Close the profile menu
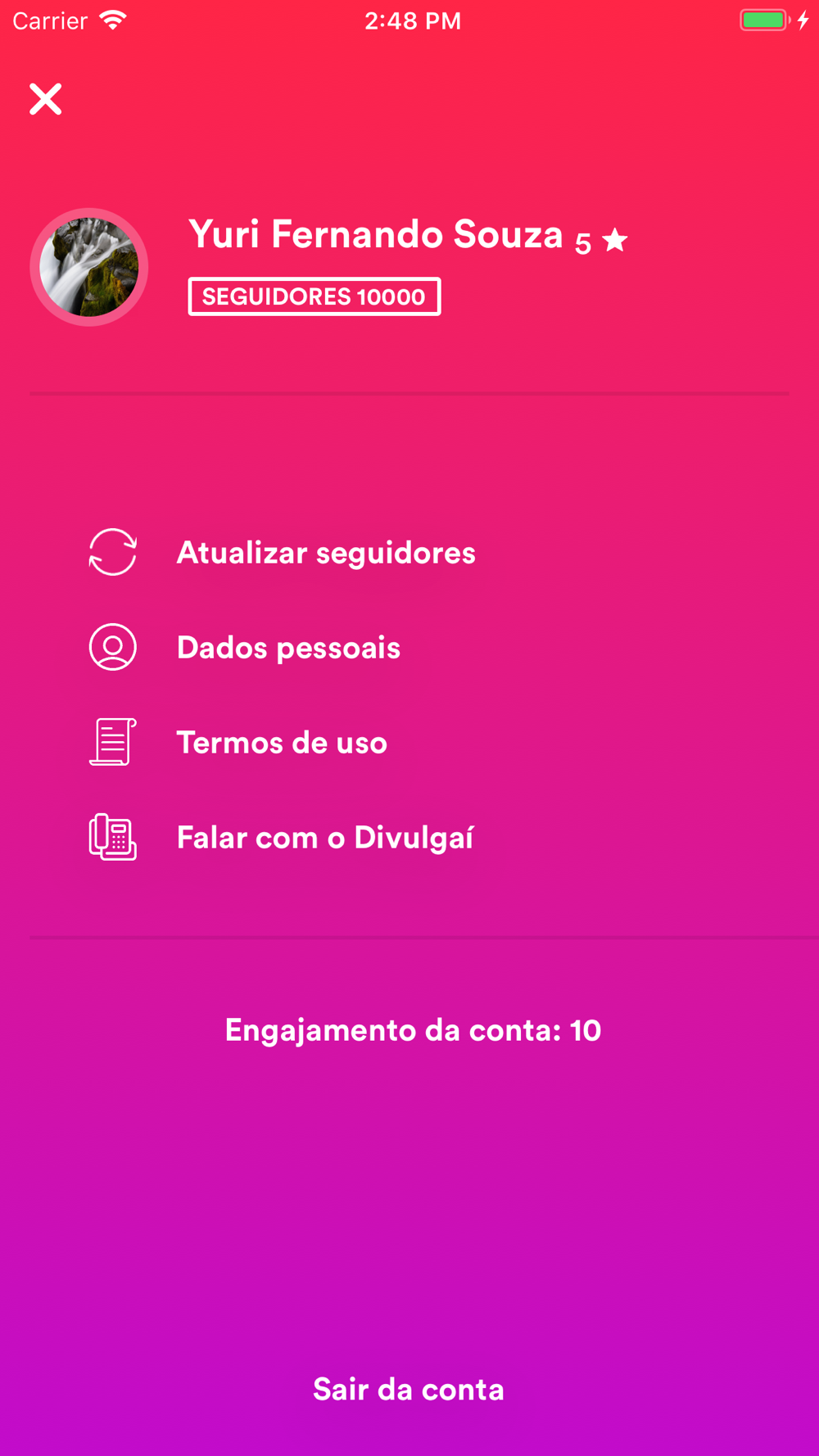Screen dimensions: 819x1456 pos(46,99)
